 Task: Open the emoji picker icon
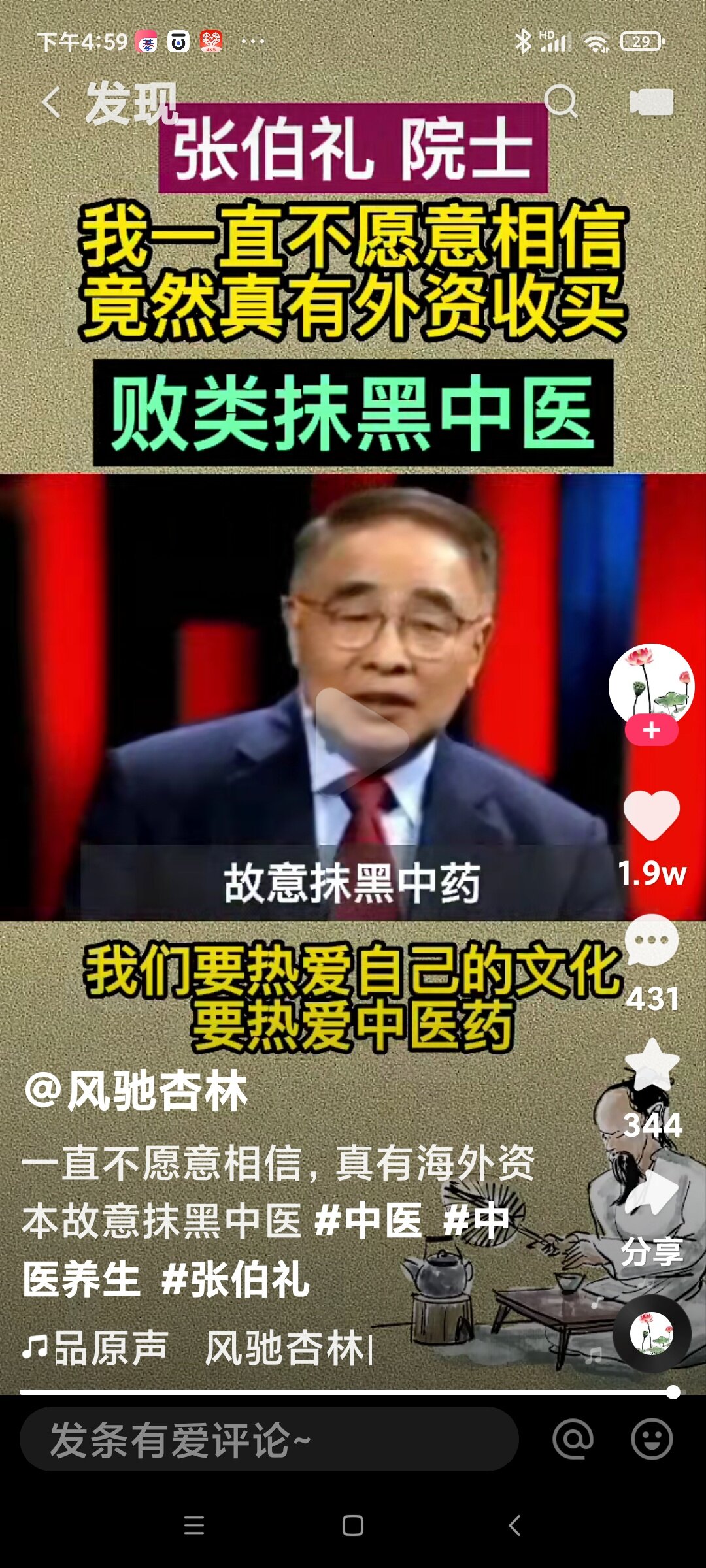[651, 1439]
